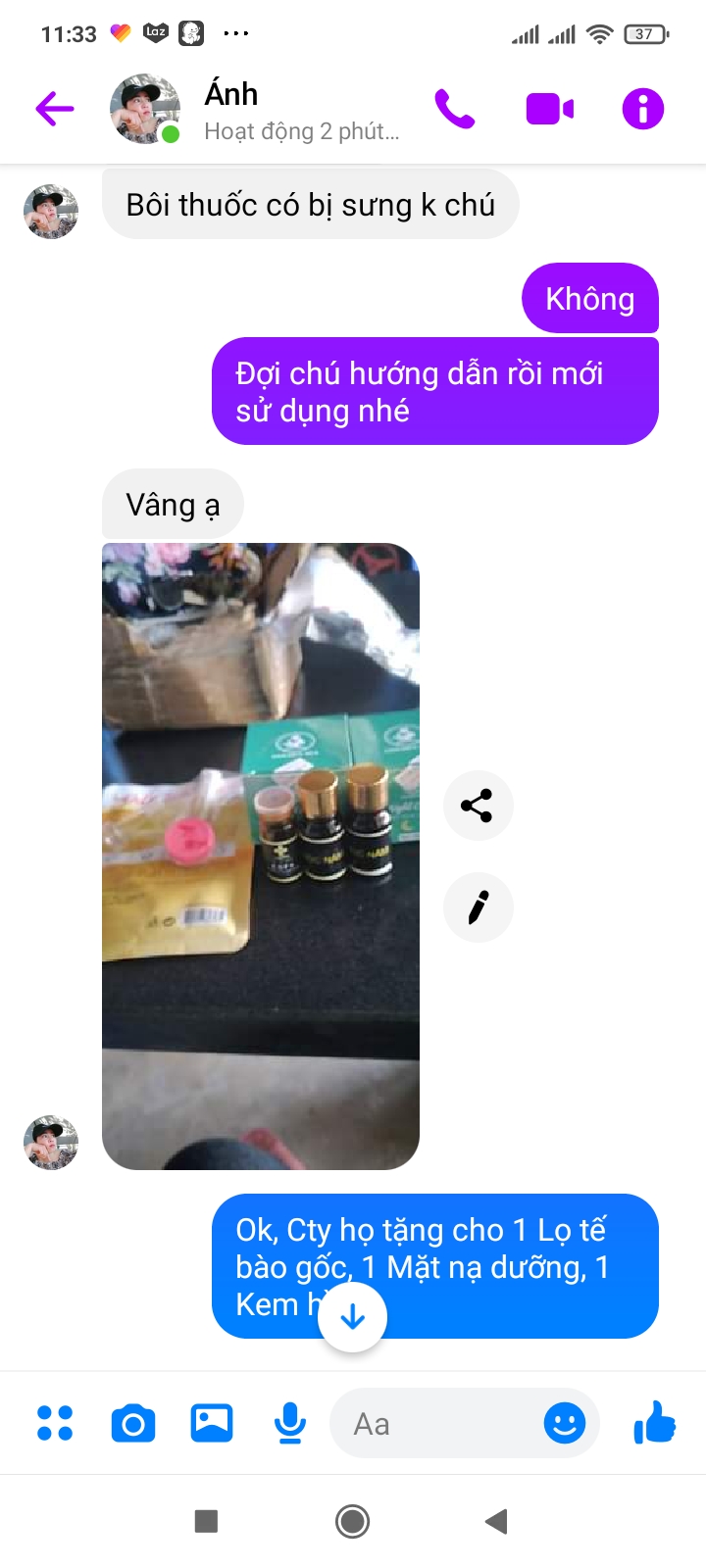706x1568 pixels.
Task: Open the gallery image picker
Action: coord(212,1423)
